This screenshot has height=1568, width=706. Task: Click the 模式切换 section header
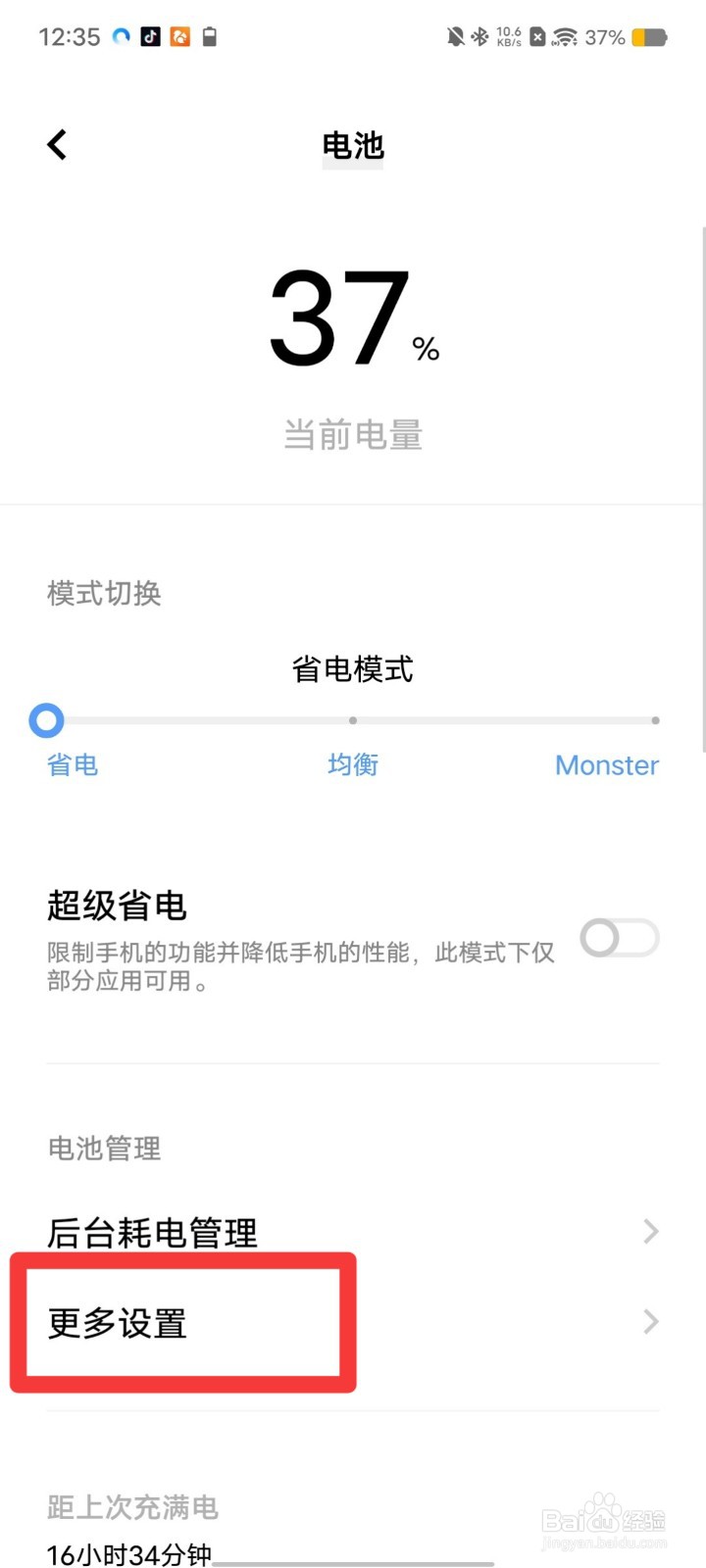pos(104,593)
